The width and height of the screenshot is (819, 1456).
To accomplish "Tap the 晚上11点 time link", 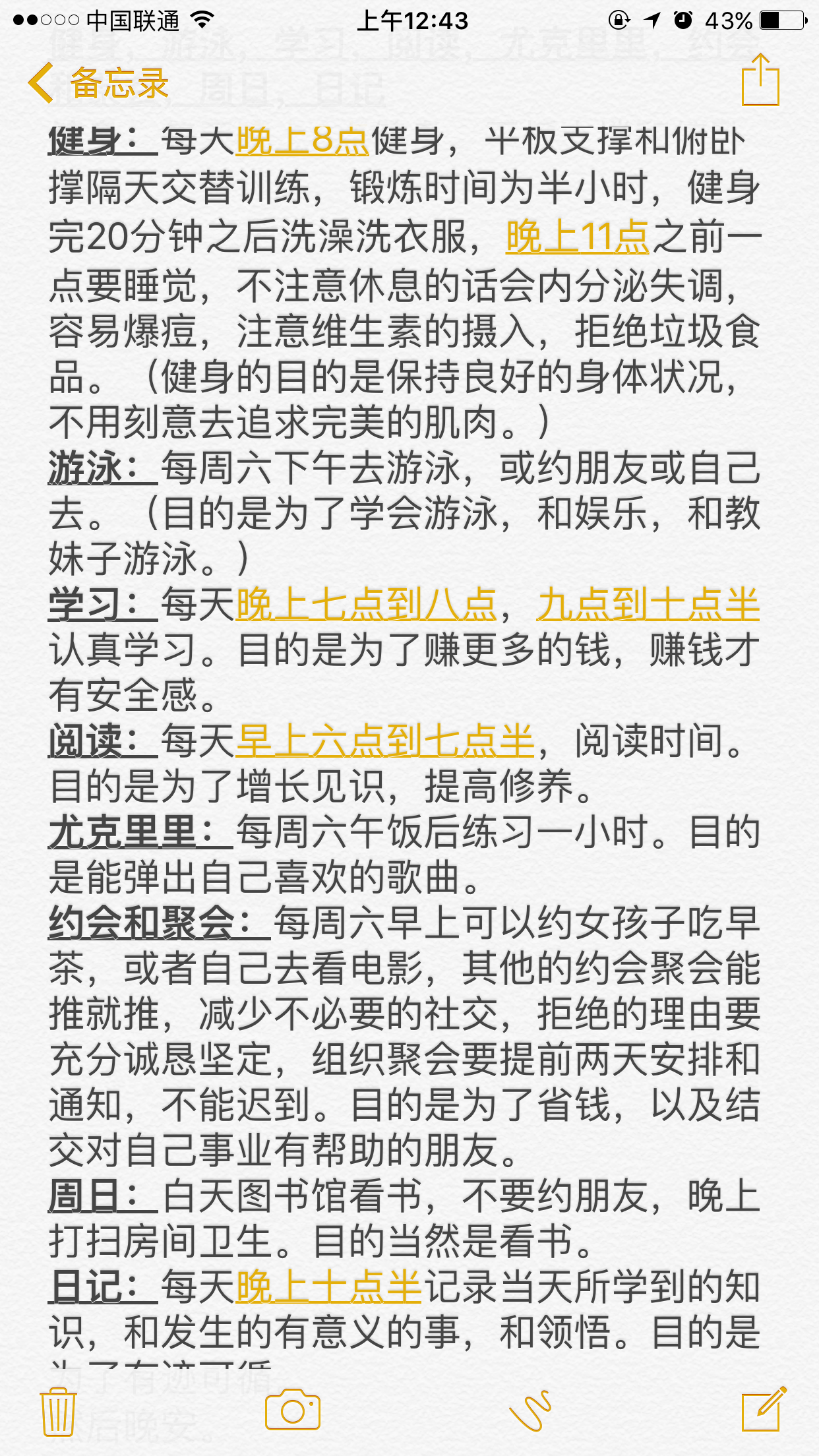I will coord(577,237).
